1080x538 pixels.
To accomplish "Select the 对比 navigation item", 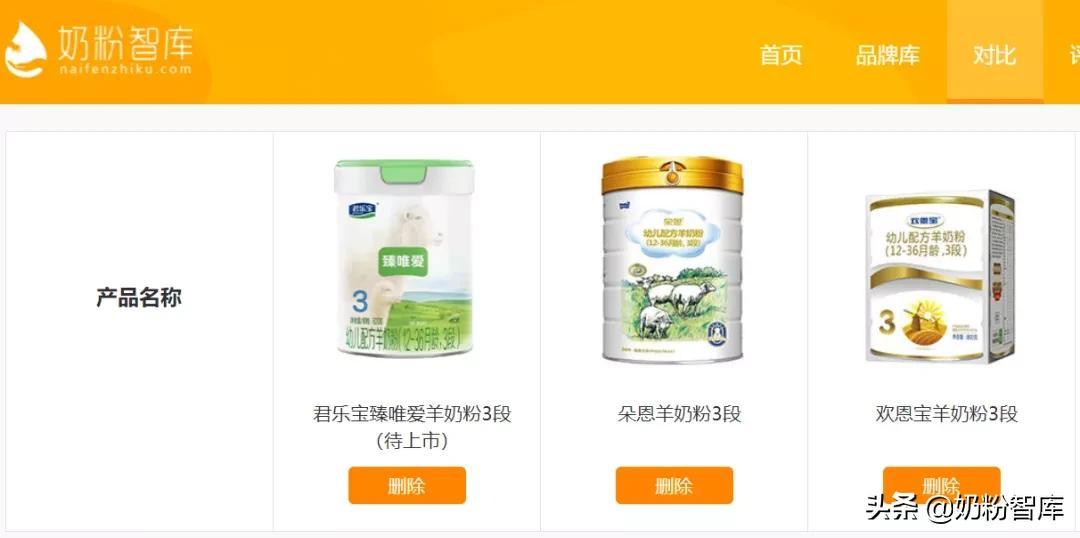I will [x=994, y=55].
